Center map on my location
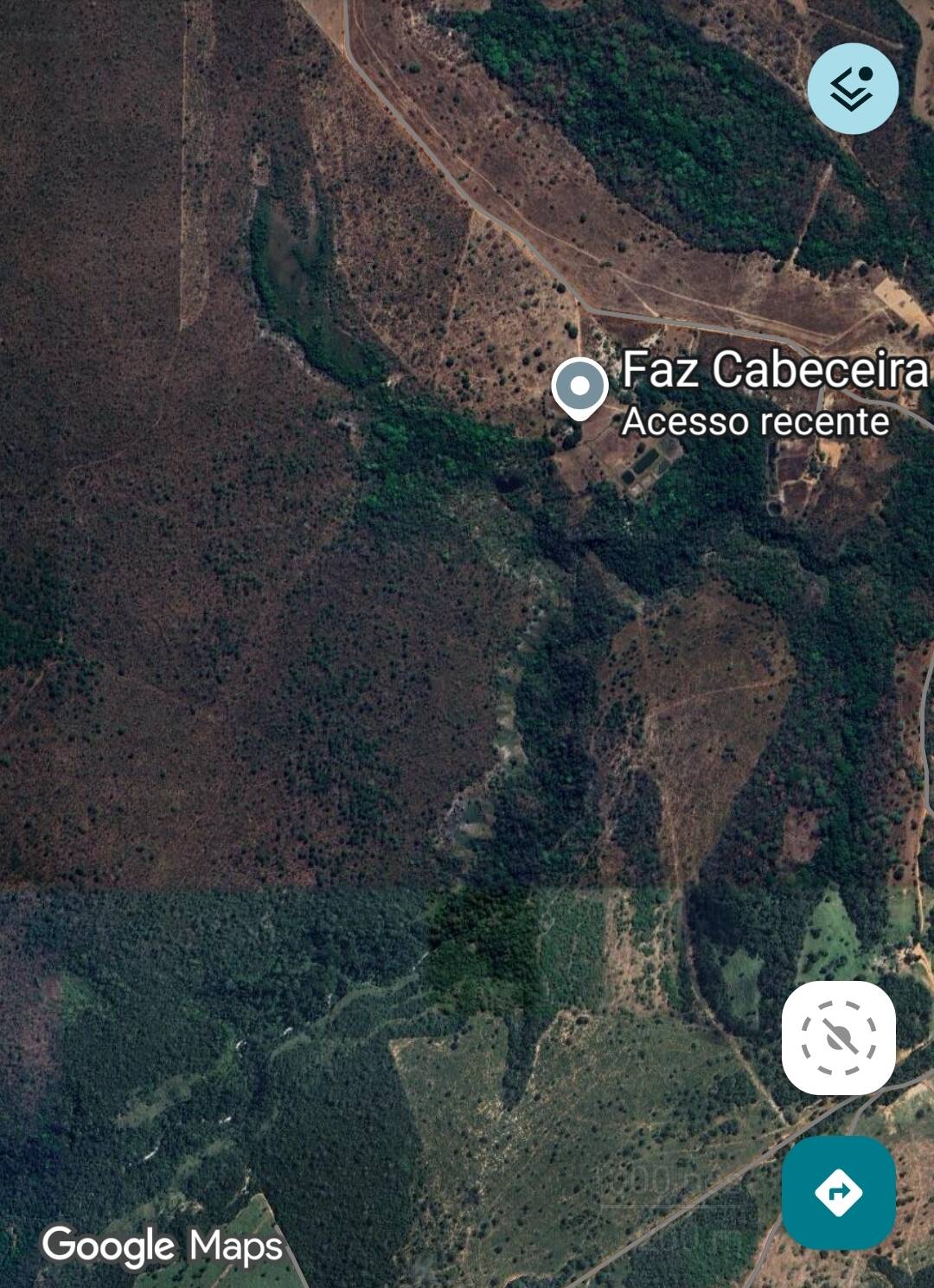This screenshot has height=1288, width=934. 838,1037
